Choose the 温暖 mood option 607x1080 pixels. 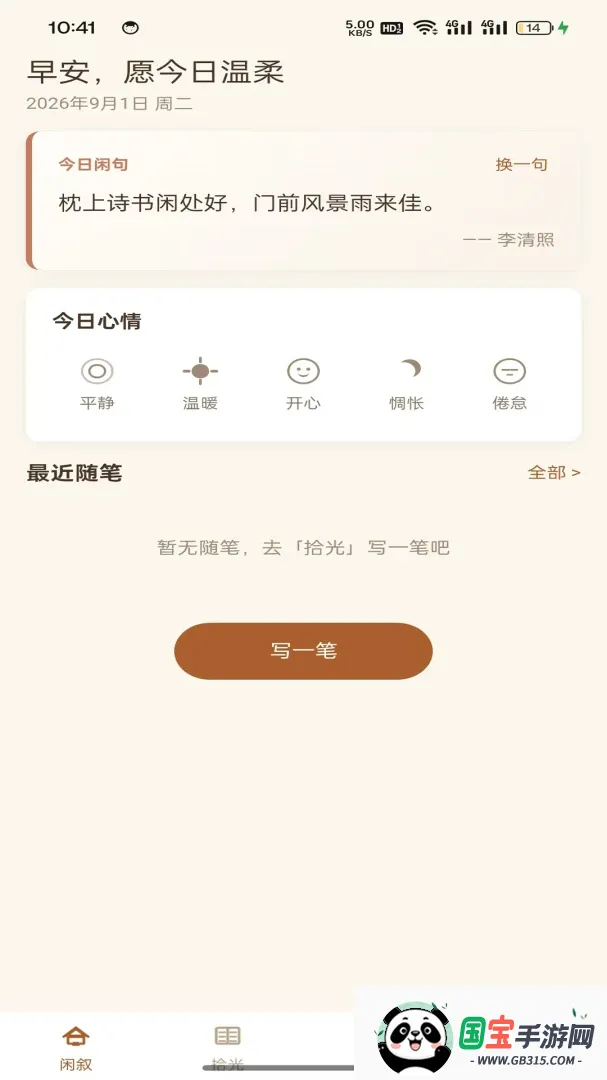click(x=200, y=384)
